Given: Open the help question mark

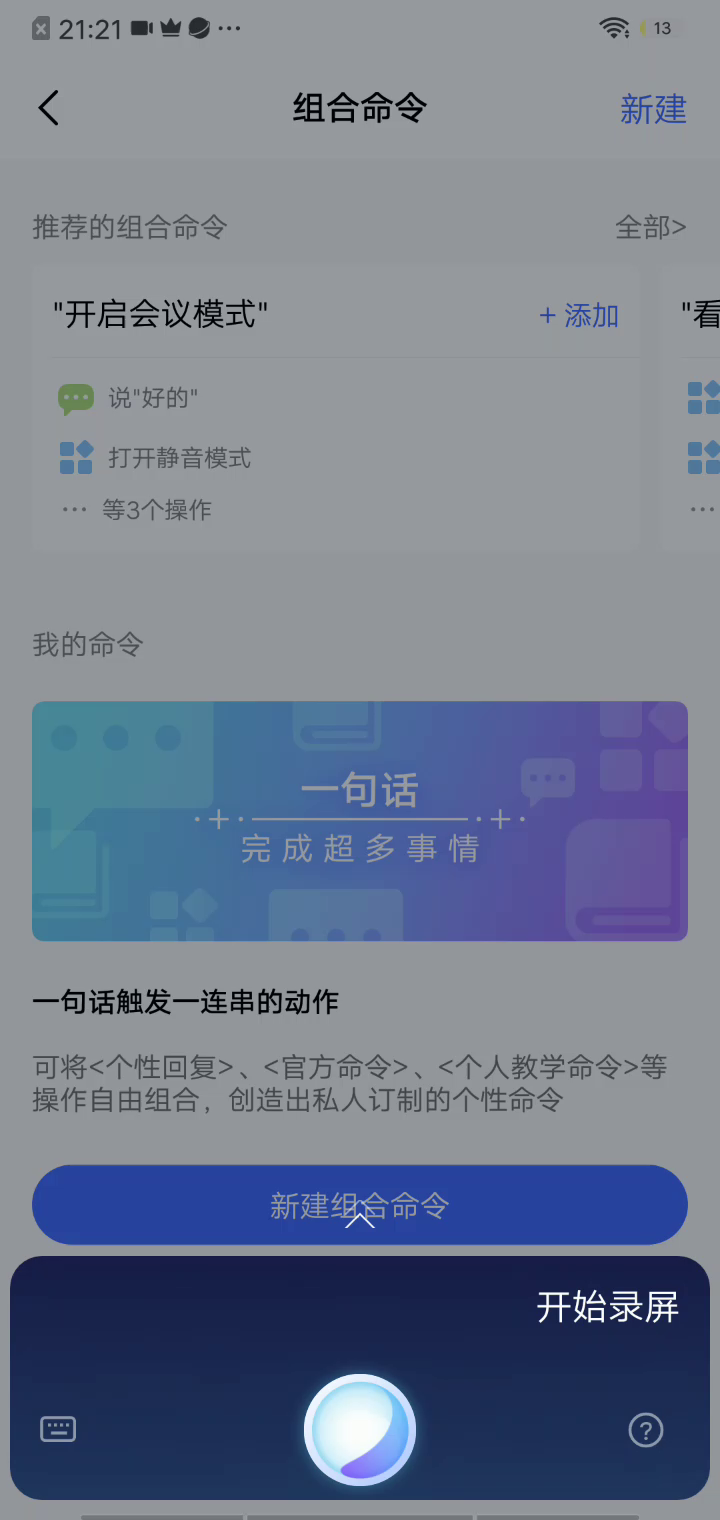Looking at the screenshot, I should 646,1430.
